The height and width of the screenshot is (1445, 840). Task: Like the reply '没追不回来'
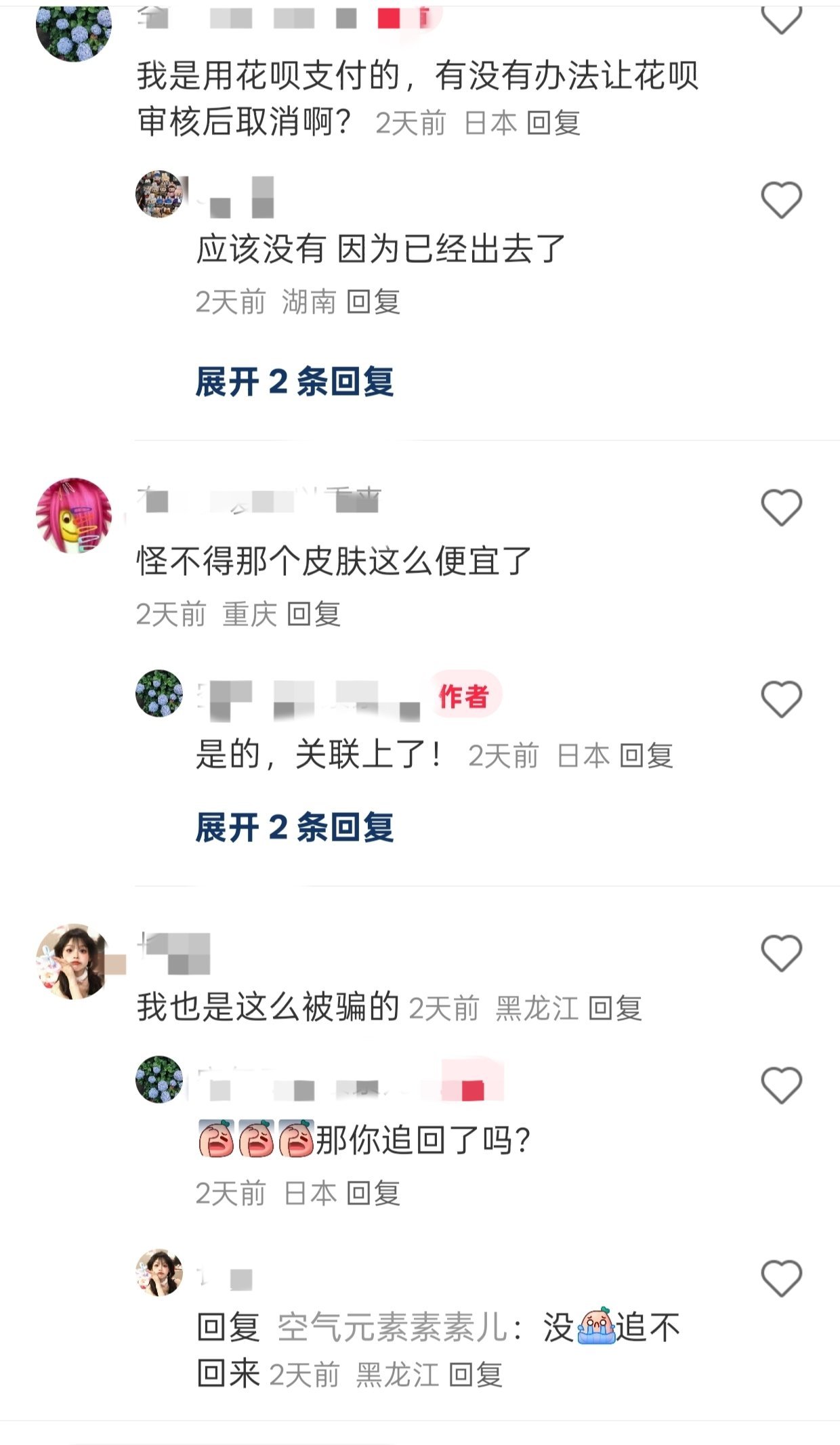pyautogui.click(x=781, y=1278)
